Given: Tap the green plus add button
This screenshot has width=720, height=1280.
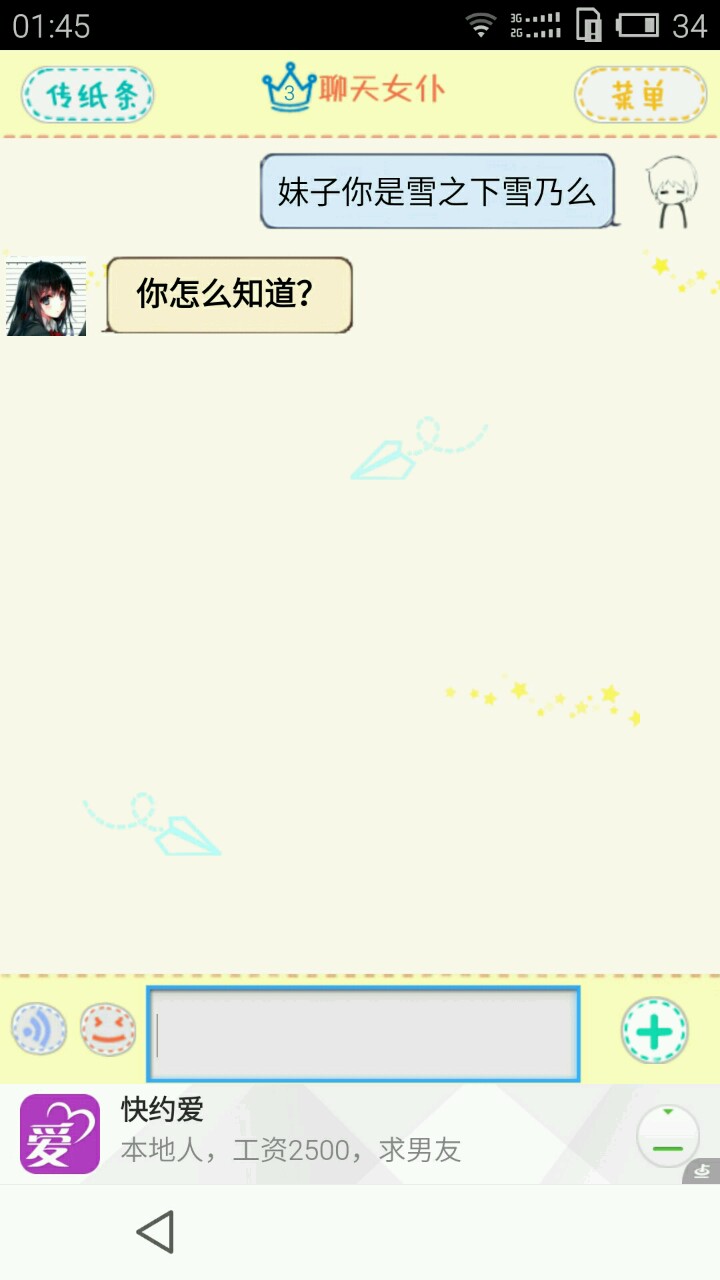Looking at the screenshot, I should click(x=655, y=1030).
